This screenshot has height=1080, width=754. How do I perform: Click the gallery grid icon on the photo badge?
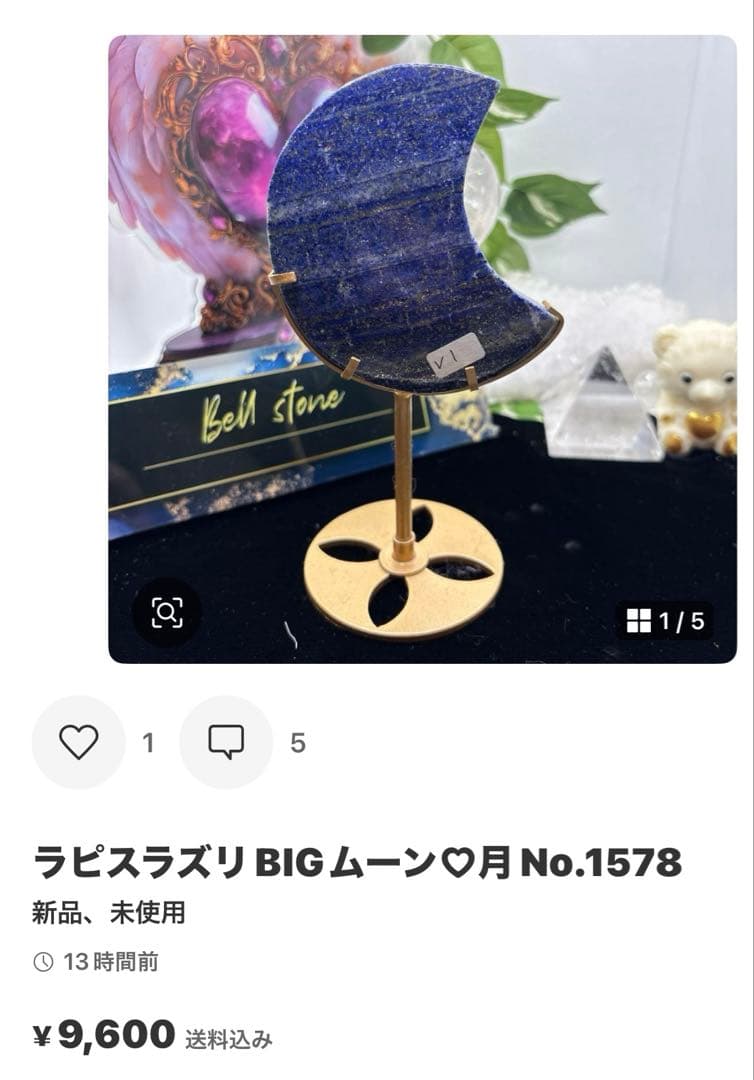(637, 619)
